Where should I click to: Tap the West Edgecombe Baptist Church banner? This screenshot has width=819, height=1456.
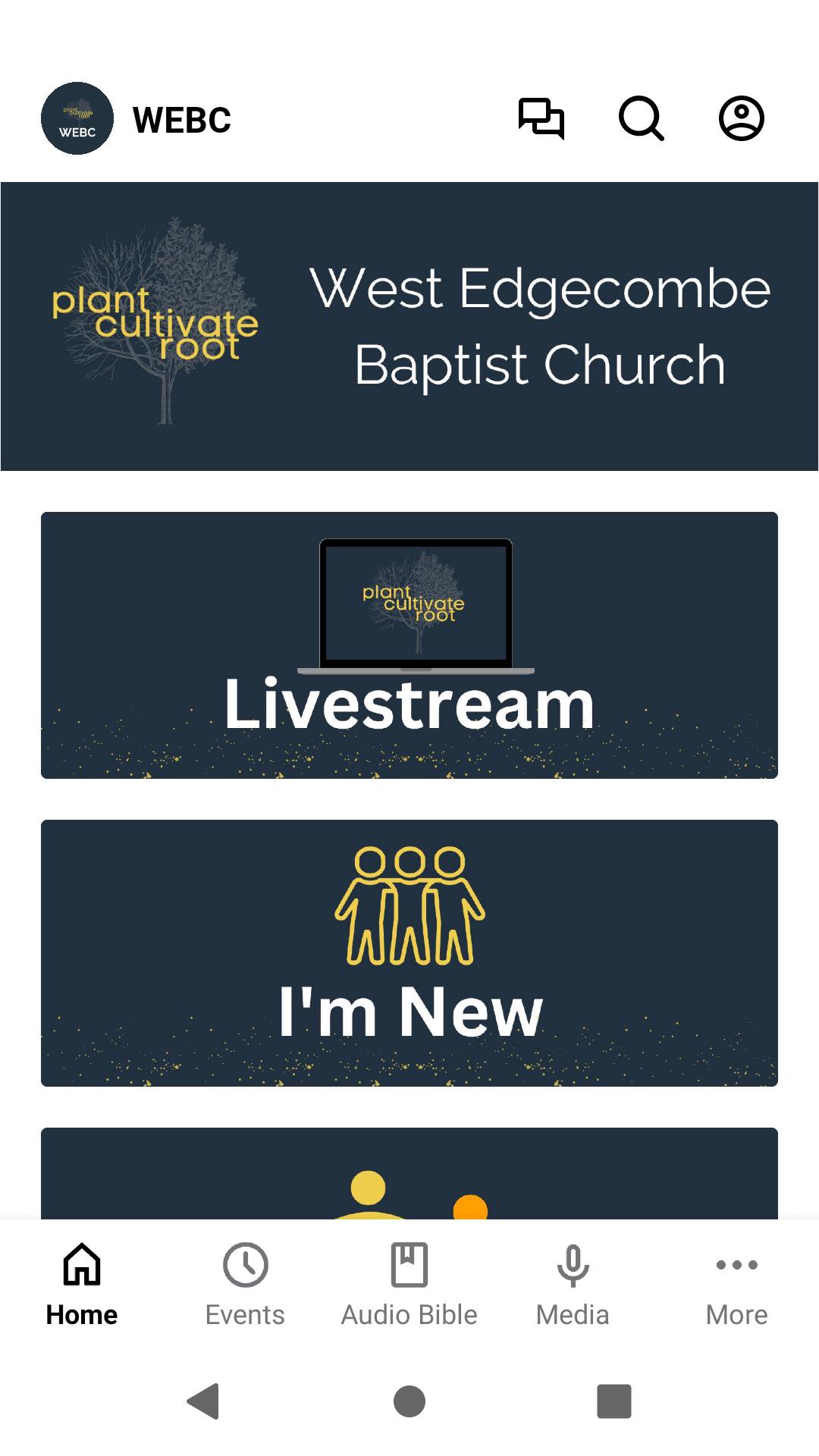pyautogui.click(x=409, y=326)
